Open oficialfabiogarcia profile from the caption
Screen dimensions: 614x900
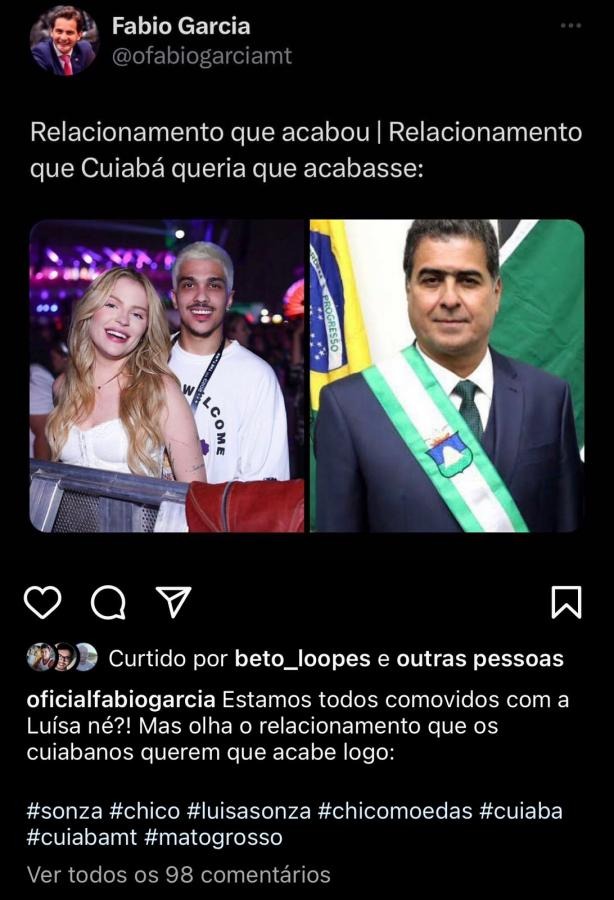(120, 697)
